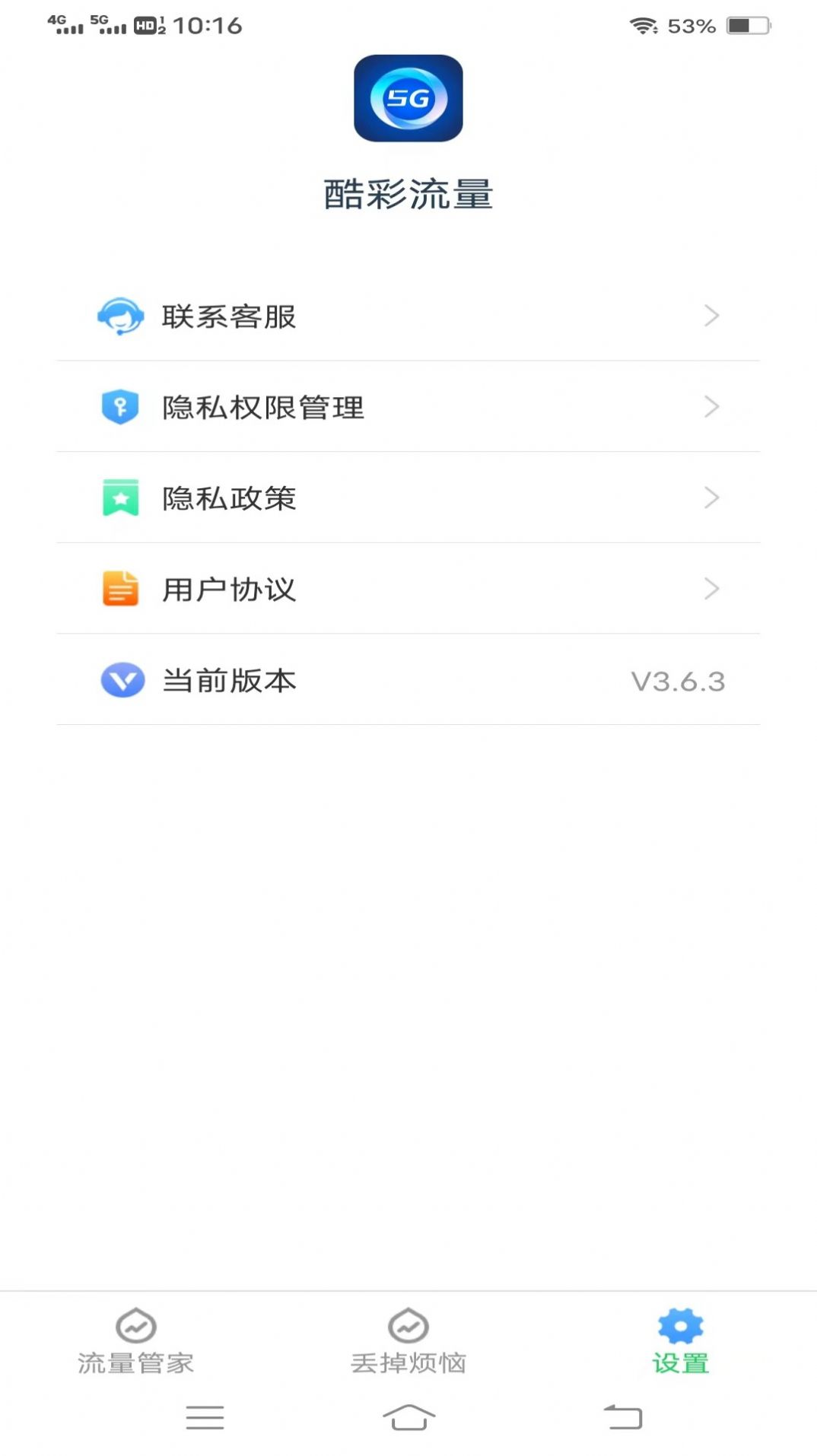
Task: Expand the 联系客服 row chevron
Action: (x=711, y=316)
